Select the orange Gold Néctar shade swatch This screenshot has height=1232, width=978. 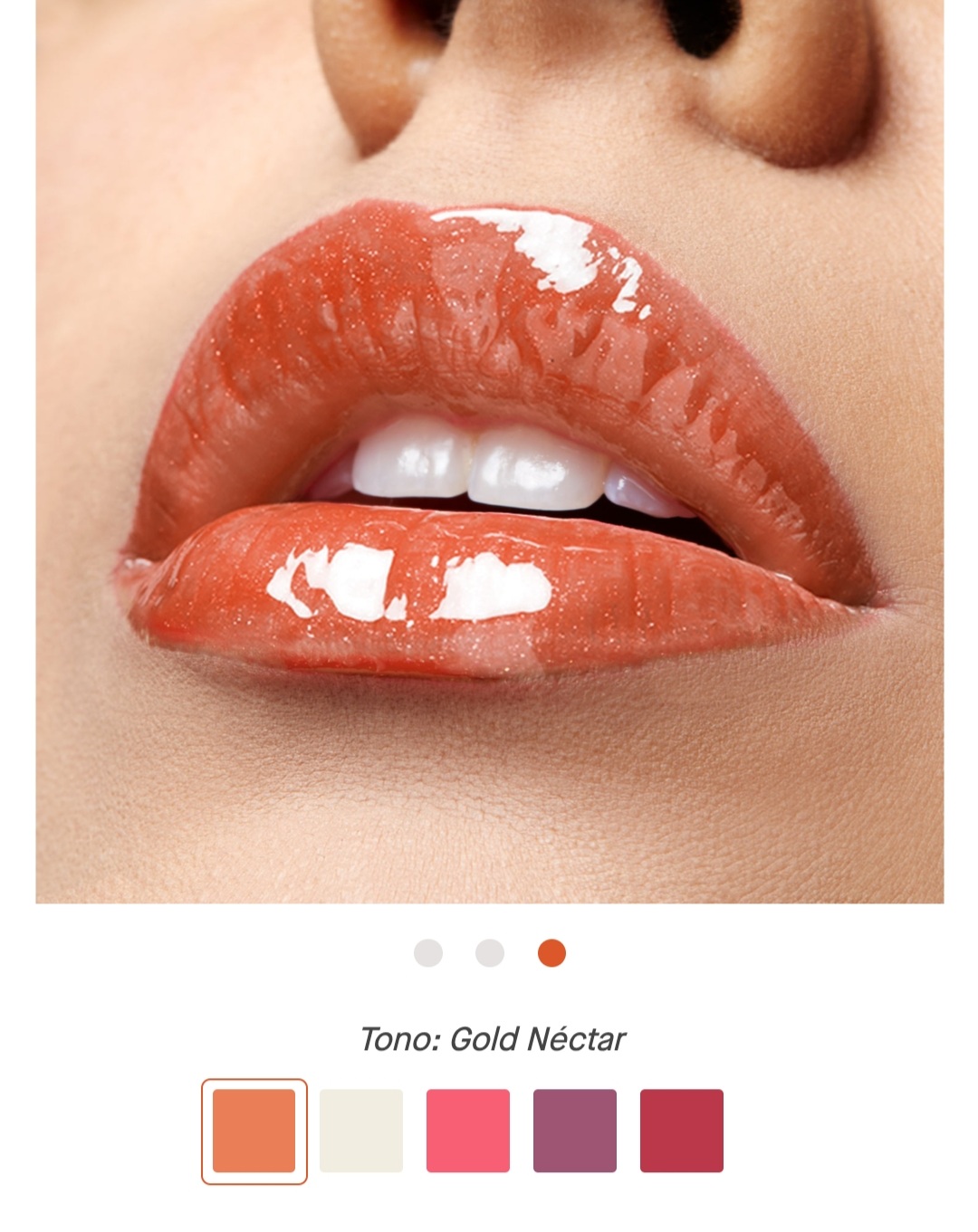point(254,1131)
